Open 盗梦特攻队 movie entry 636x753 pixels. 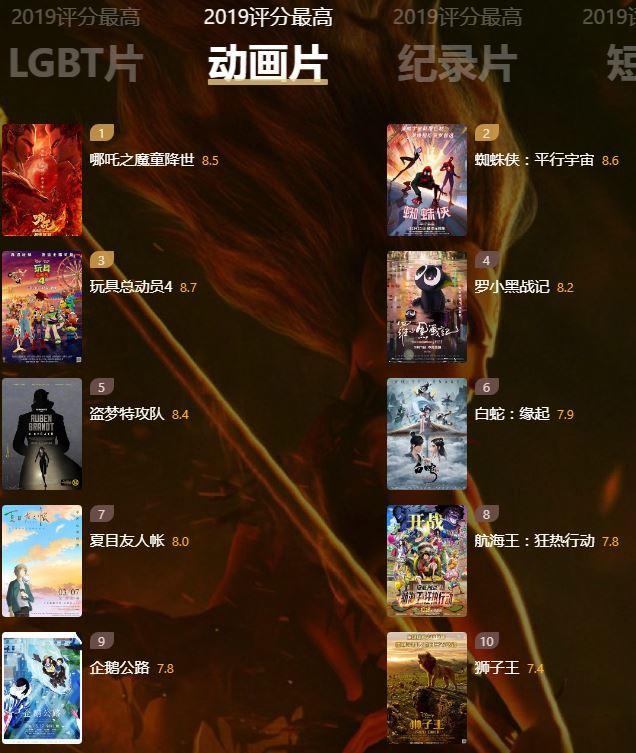click(127, 414)
